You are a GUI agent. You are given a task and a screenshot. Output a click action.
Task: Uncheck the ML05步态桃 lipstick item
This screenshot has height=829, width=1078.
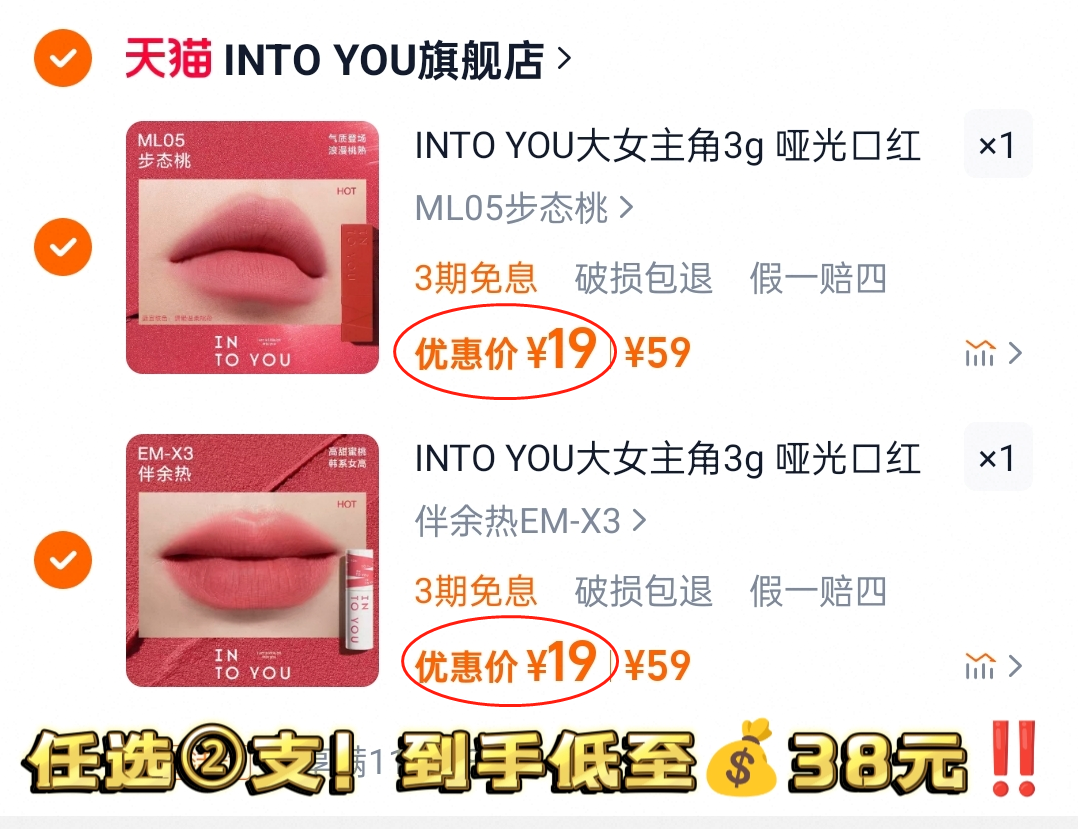click(x=62, y=247)
